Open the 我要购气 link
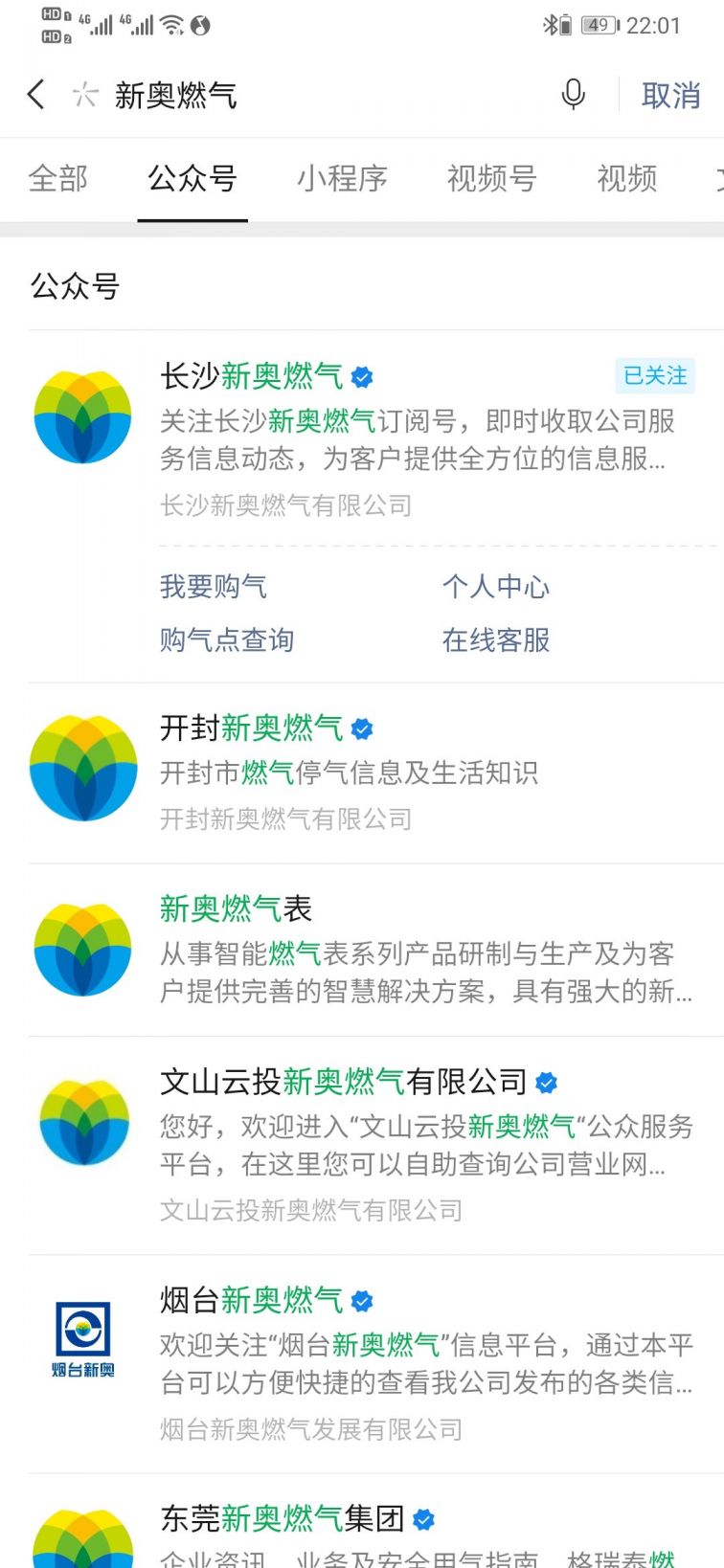The image size is (724, 1568). coord(214,587)
